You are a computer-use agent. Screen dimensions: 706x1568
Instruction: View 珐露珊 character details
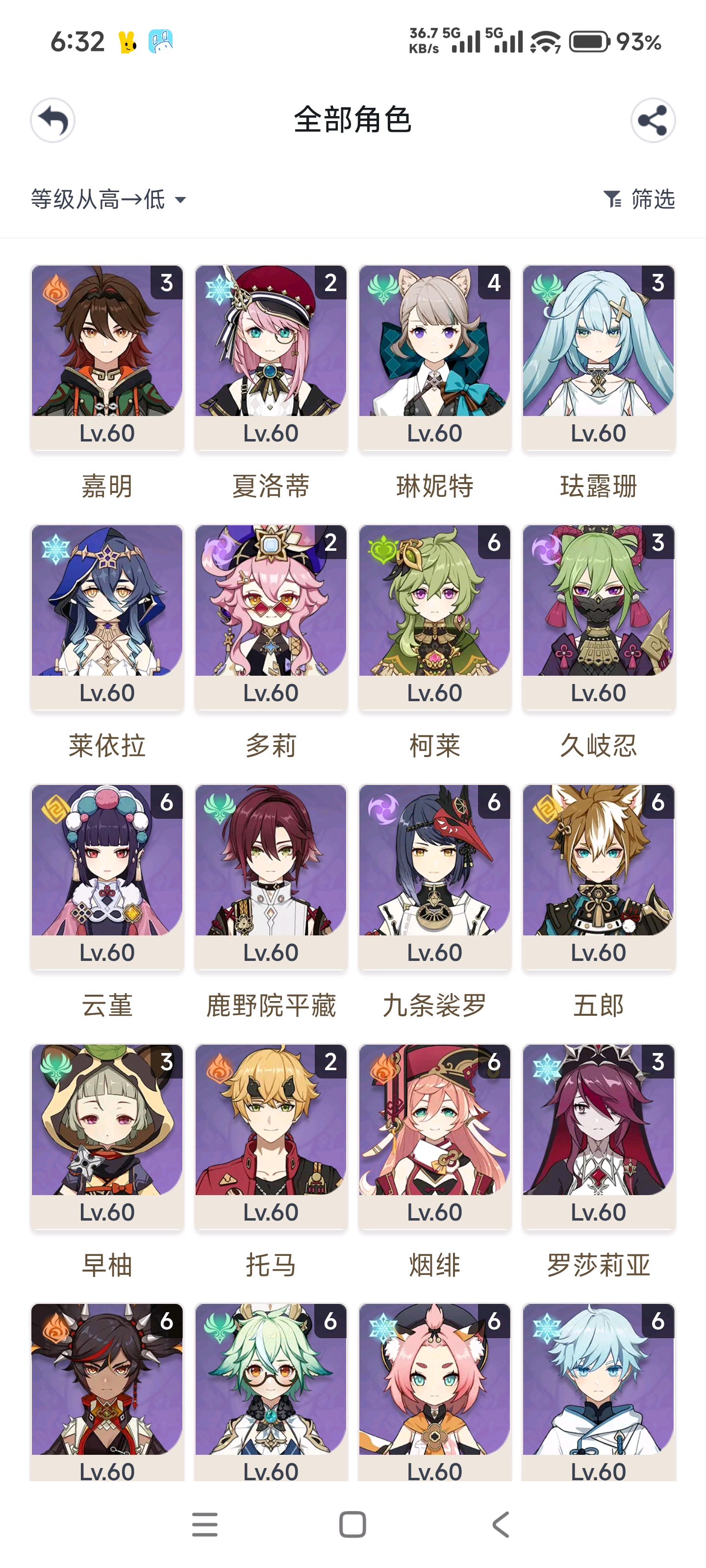tap(598, 358)
